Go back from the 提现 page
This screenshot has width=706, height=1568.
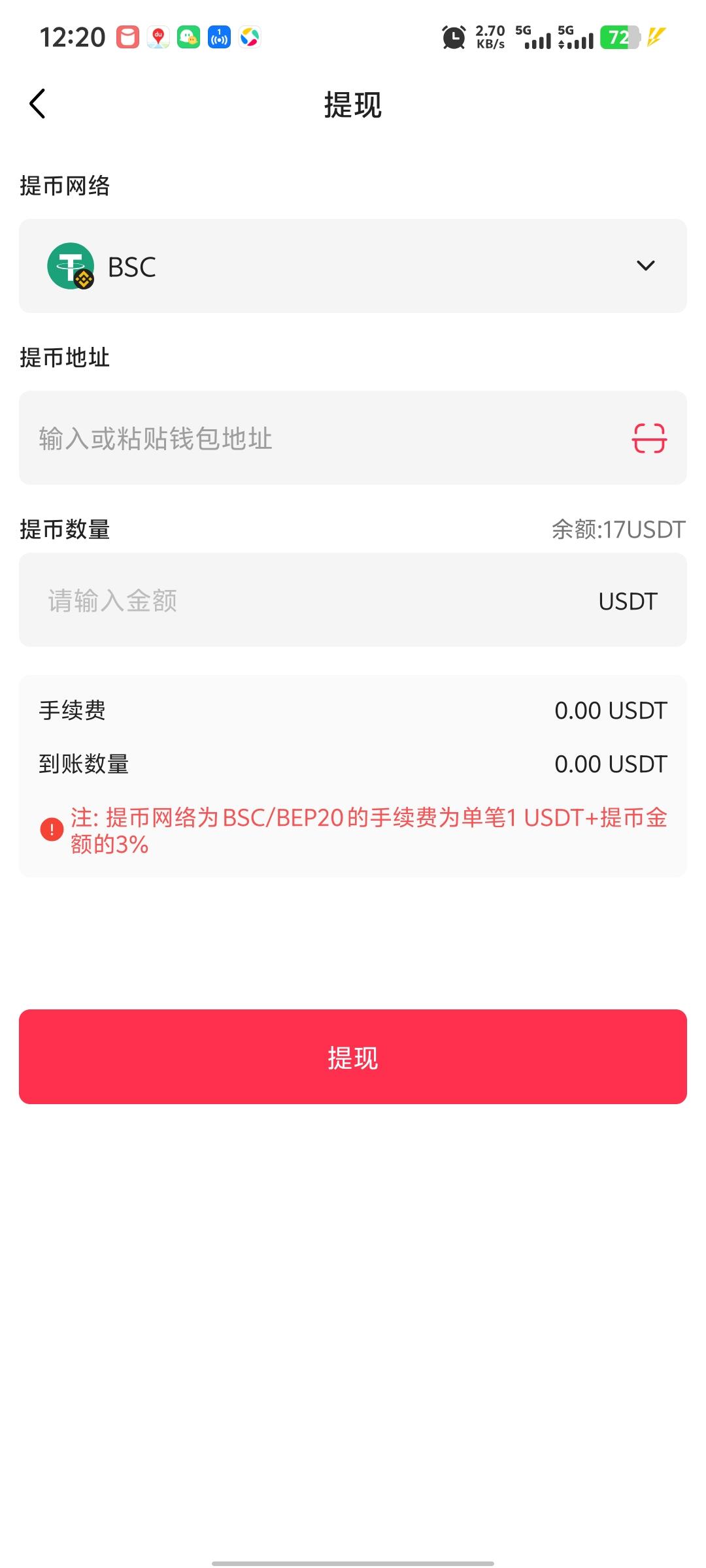38,104
